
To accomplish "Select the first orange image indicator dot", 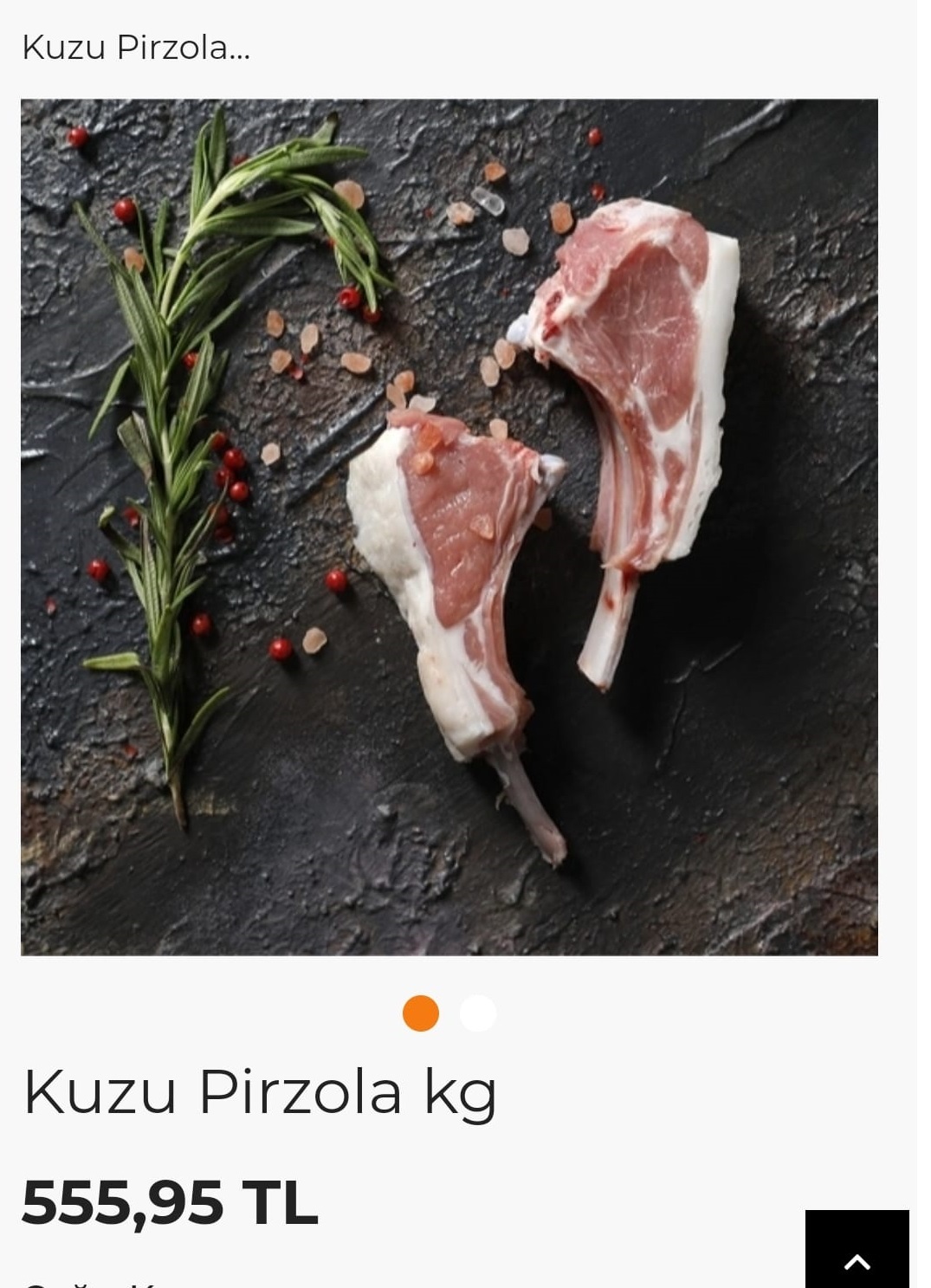I will [421, 1013].
